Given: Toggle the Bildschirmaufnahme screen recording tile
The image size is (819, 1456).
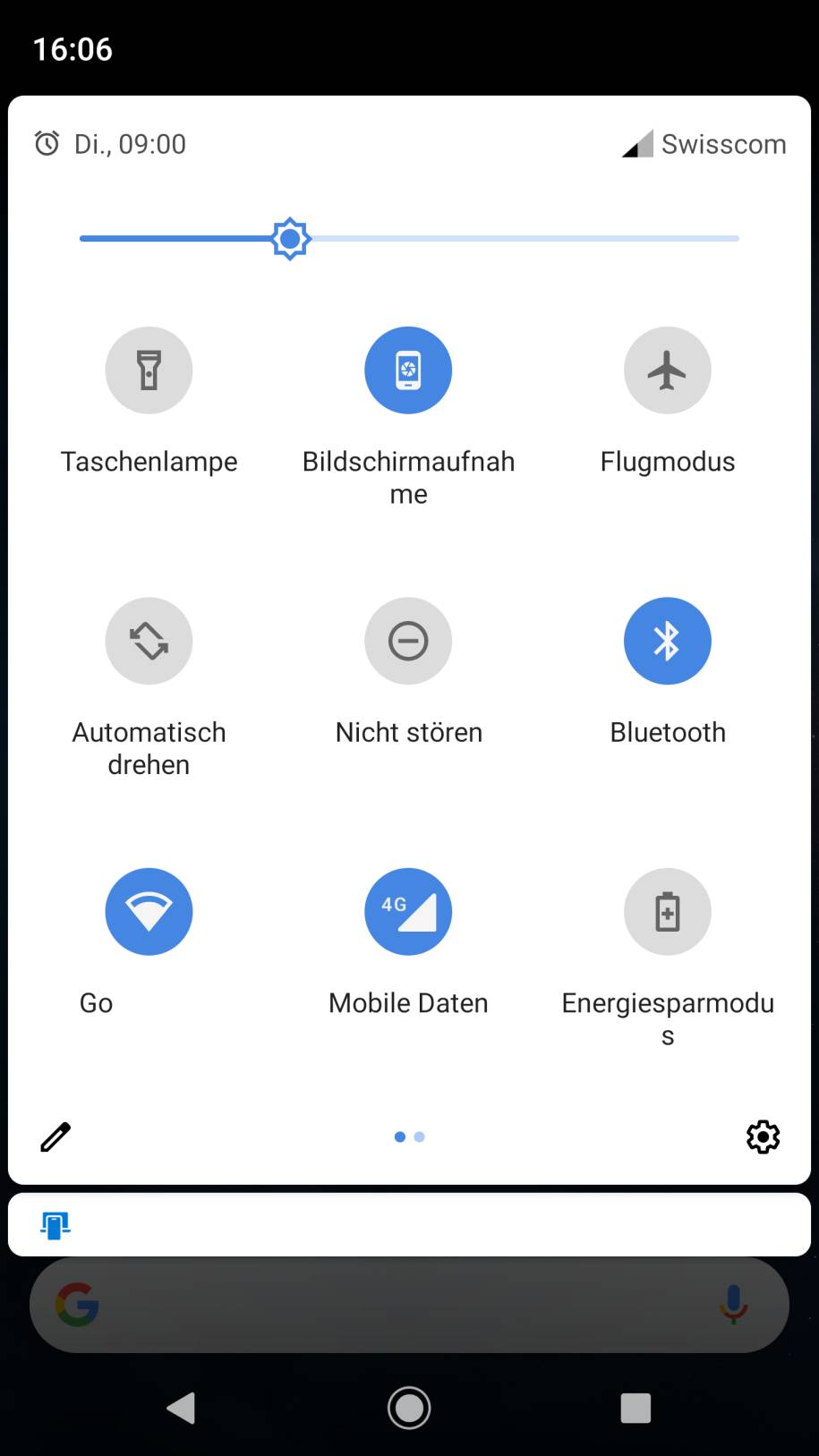Looking at the screenshot, I should click(408, 370).
